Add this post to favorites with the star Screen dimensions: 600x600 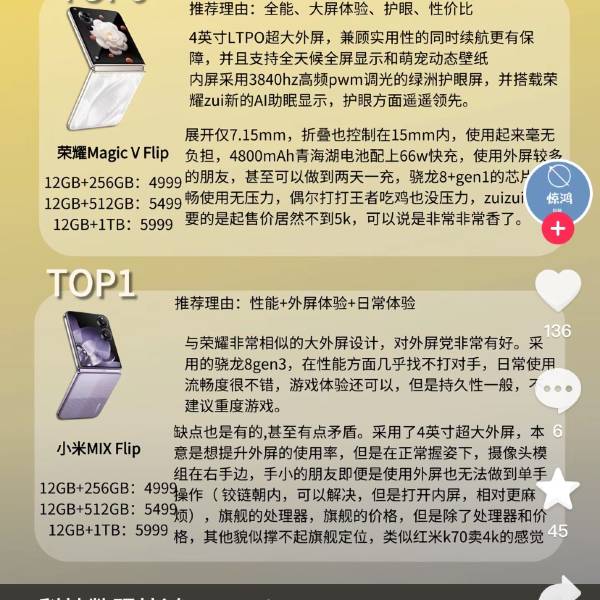[x=558, y=490]
